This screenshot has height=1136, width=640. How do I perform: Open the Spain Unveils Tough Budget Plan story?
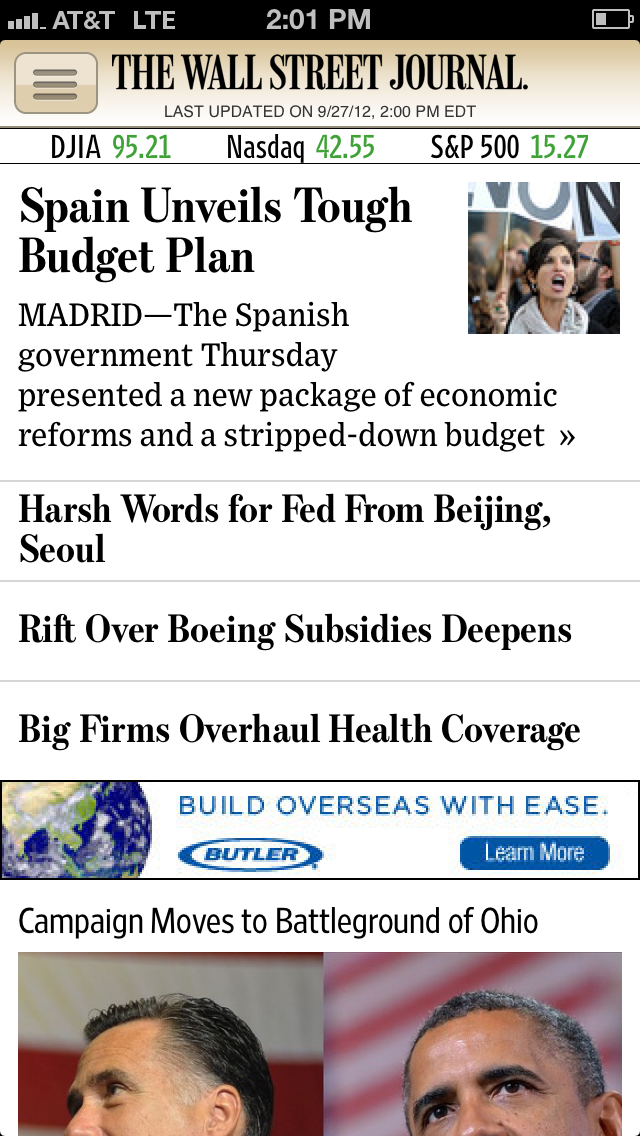[215, 232]
